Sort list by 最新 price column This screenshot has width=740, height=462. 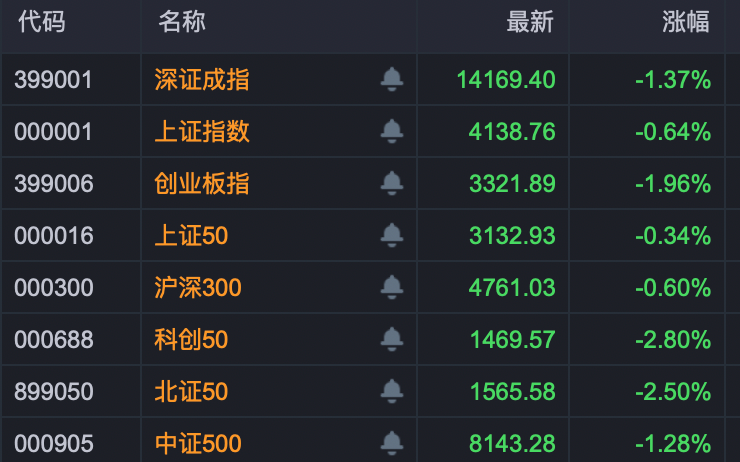[530, 23]
